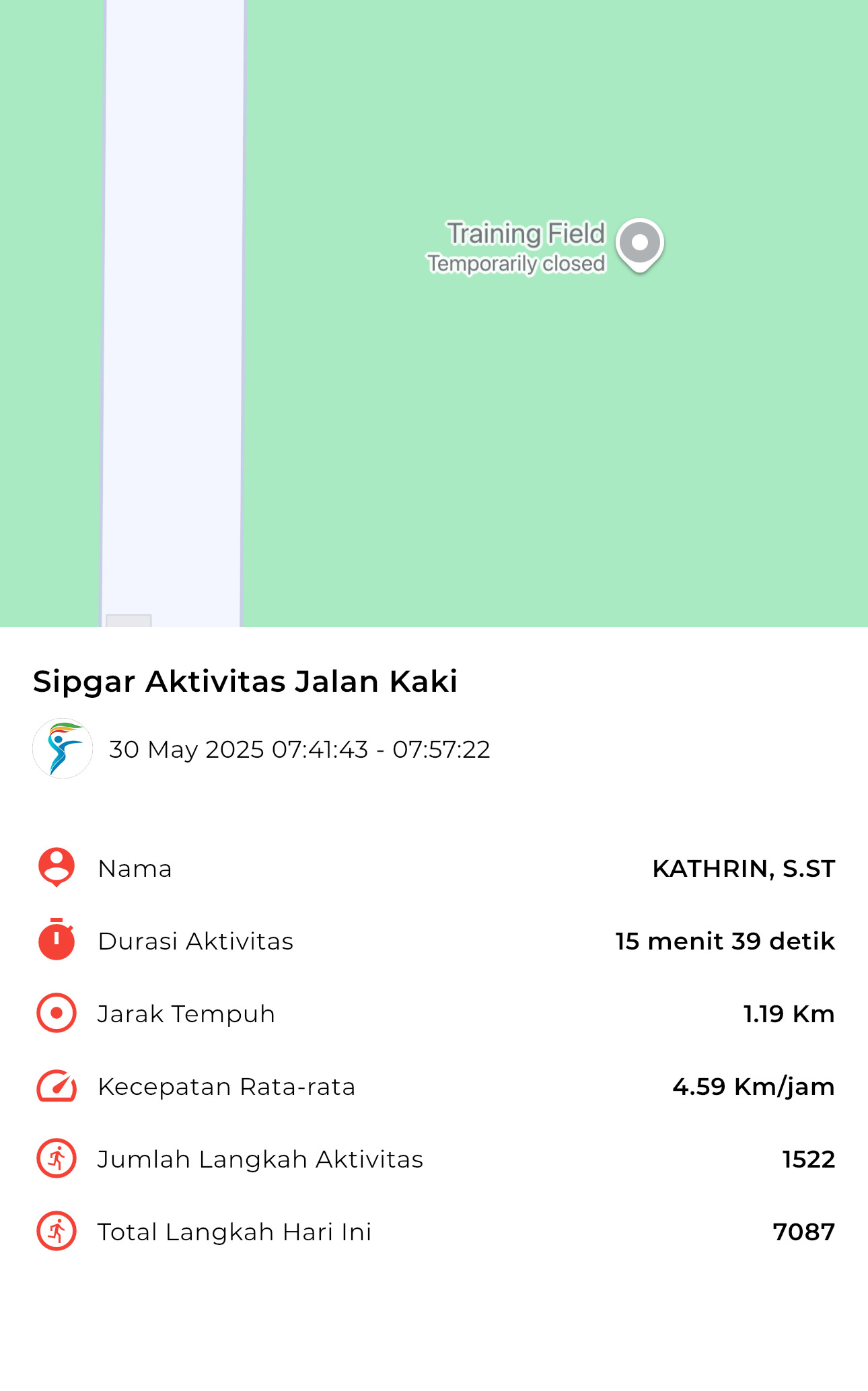Click the 15 menit 39 detik duration value
Screen dimensions: 868x1391
click(x=724, y=941)
